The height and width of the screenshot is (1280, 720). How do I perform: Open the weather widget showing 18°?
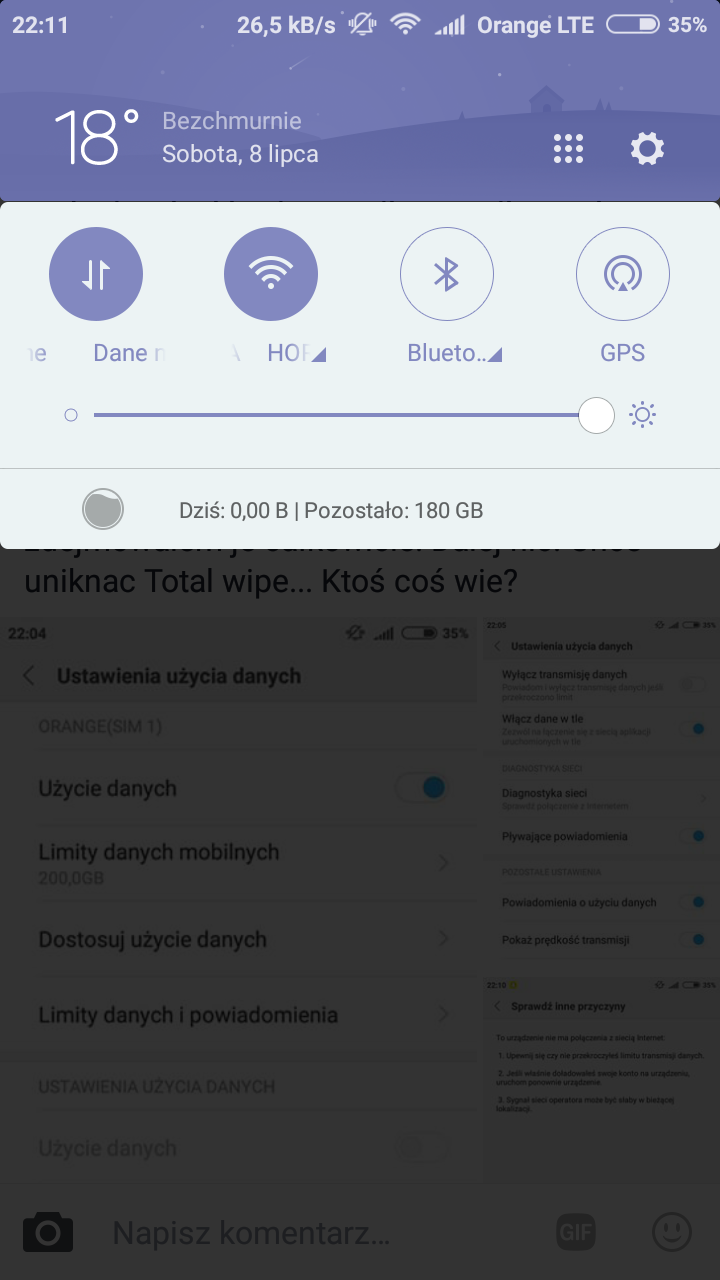[x=187, y=138]
